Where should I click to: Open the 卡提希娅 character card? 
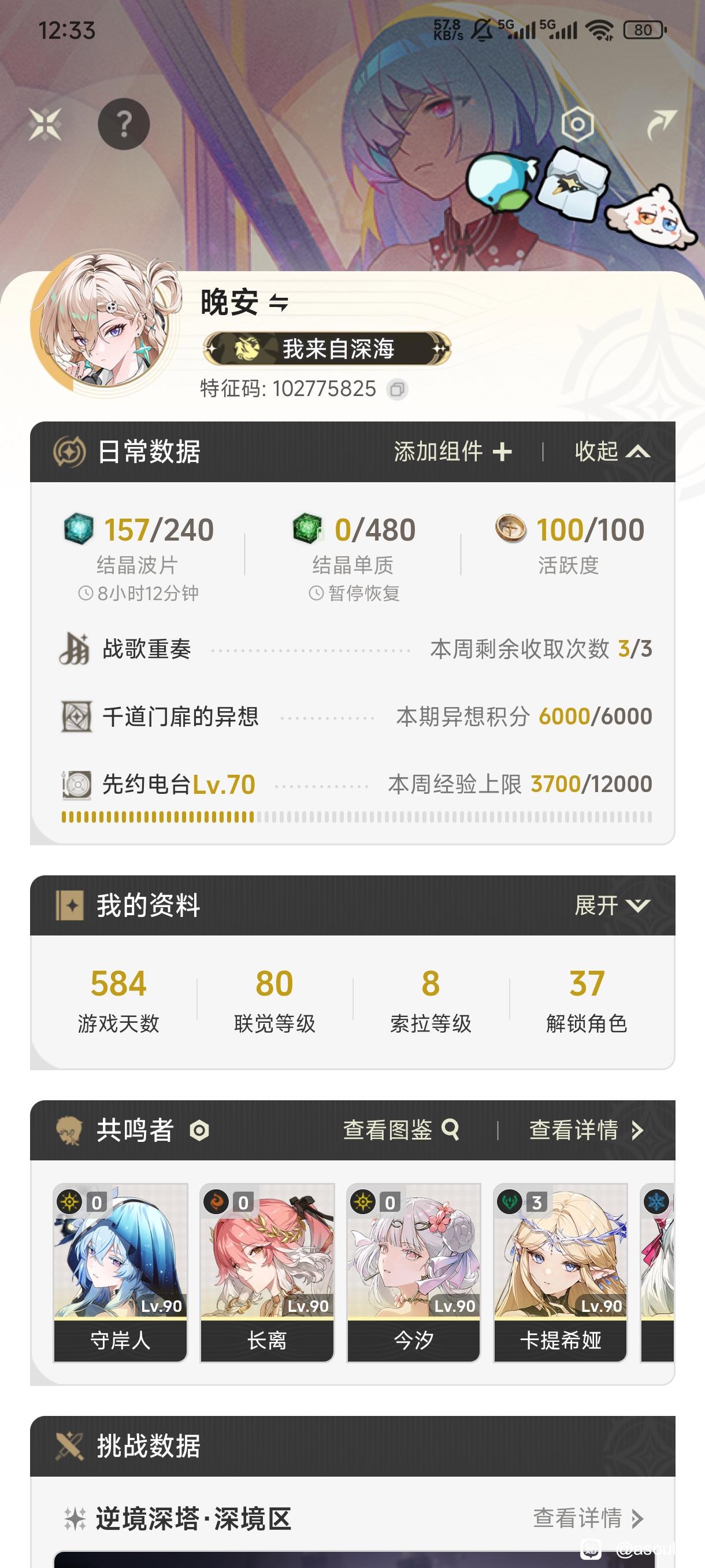560,1272
